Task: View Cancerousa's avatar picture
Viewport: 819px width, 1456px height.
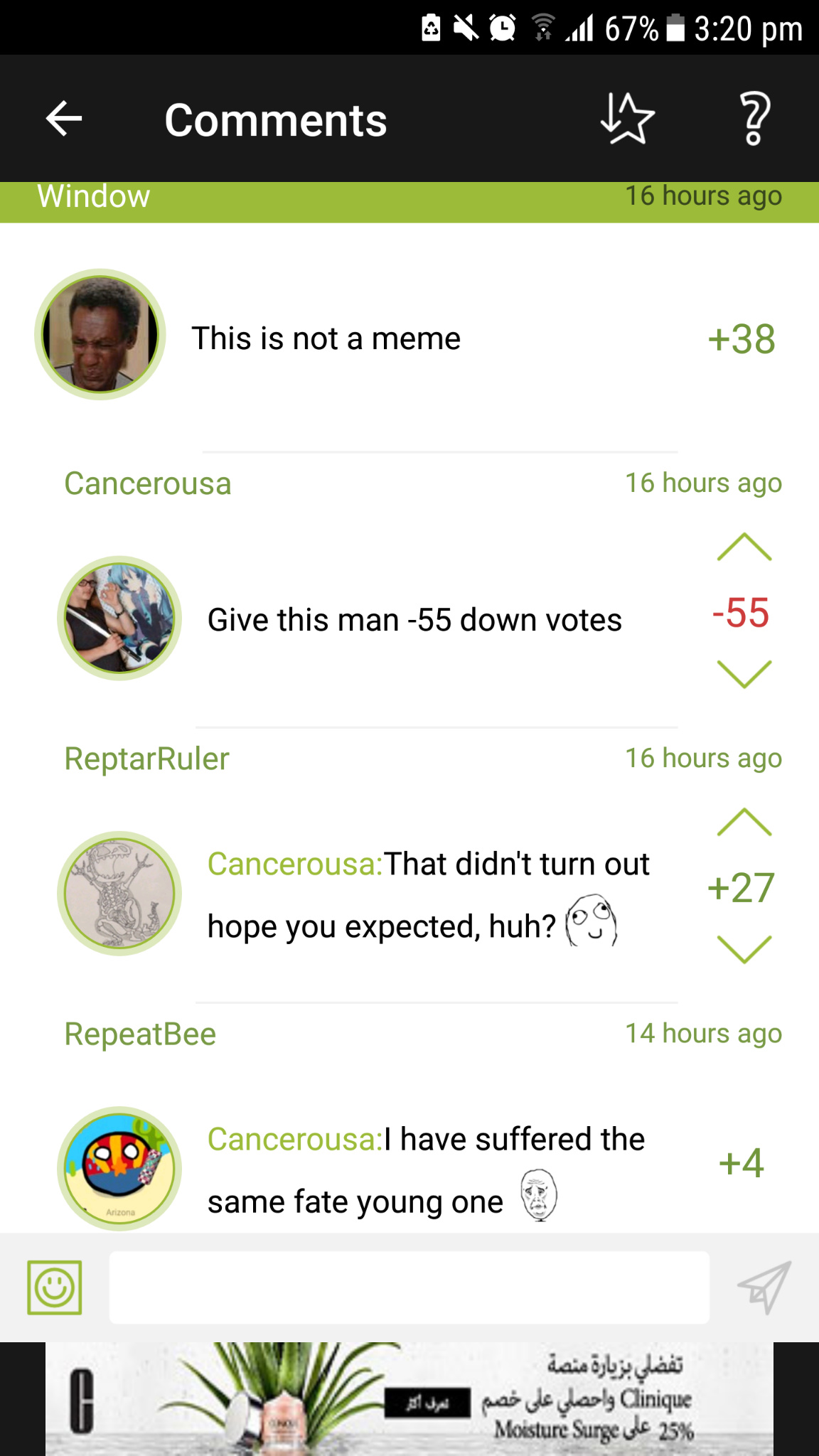Action: tap(119, 619)
